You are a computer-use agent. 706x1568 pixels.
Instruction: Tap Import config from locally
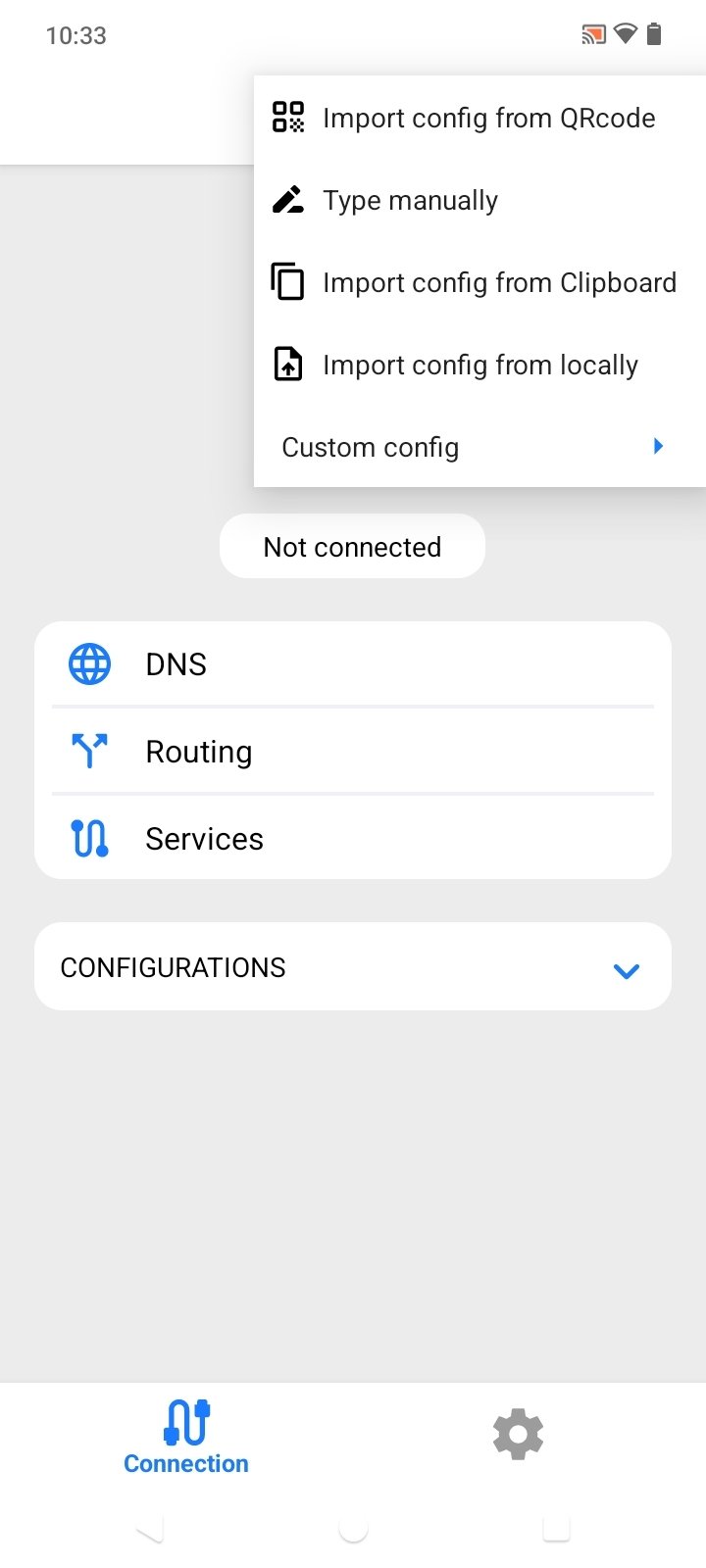[479, 366]
